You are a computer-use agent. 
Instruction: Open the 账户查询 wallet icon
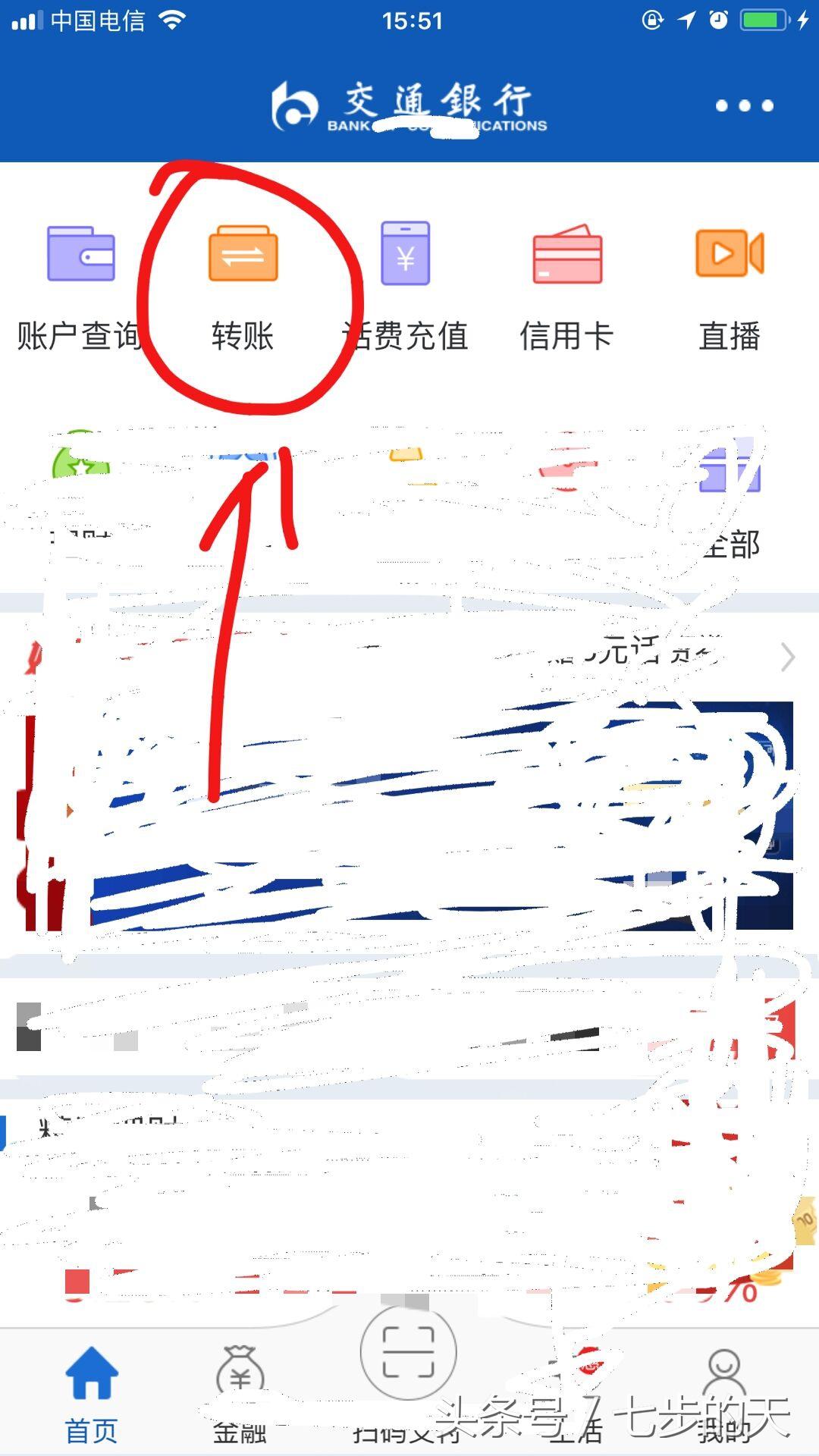point(80,254)
